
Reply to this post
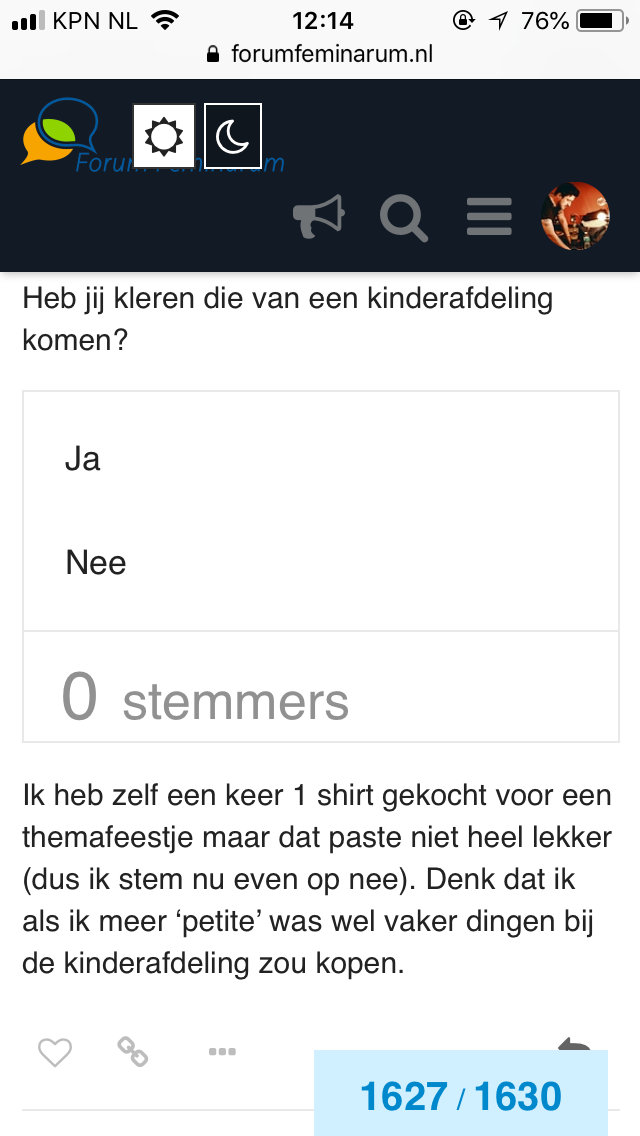click(x=574, y=1044)
